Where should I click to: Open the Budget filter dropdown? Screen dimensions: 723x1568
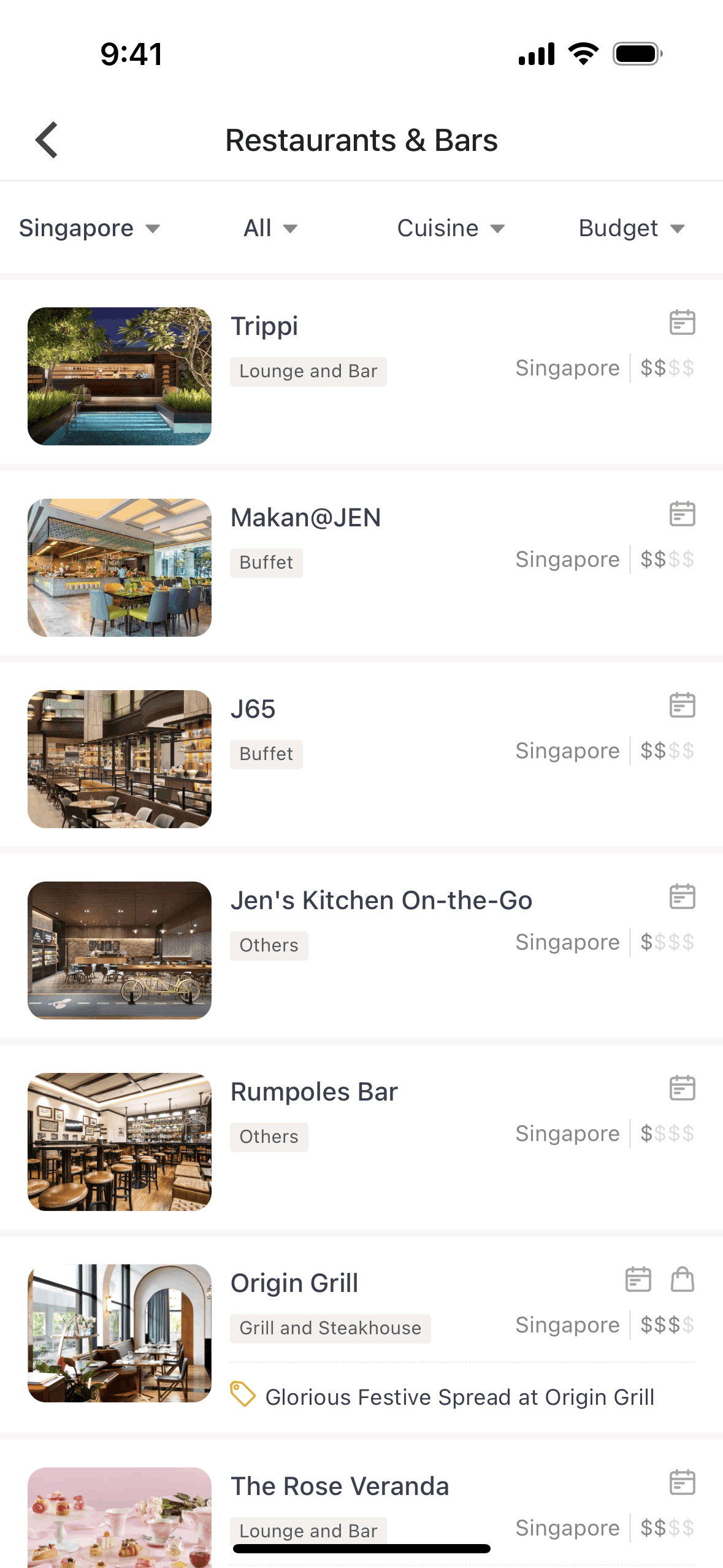(x=630, y=228)
